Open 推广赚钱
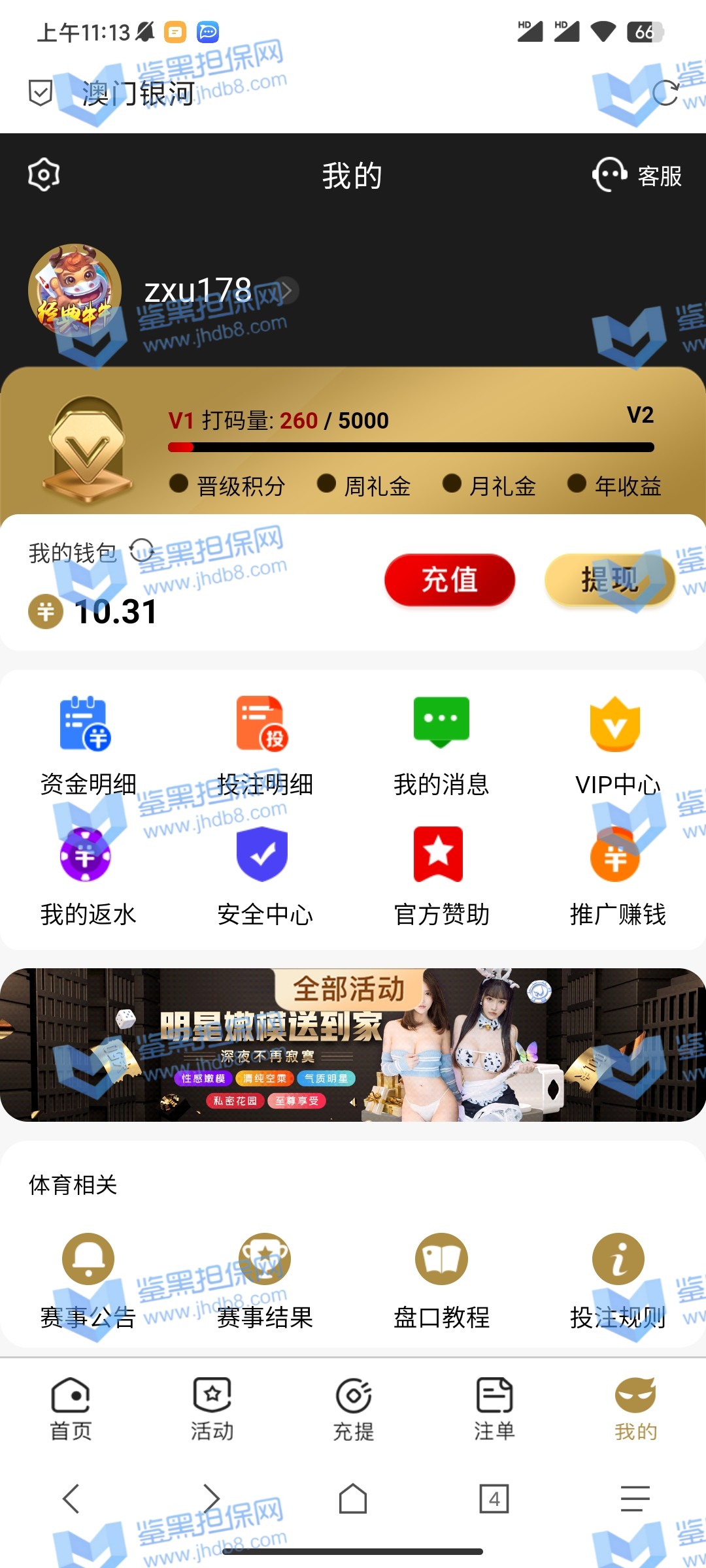 click(x=617, y=876)
